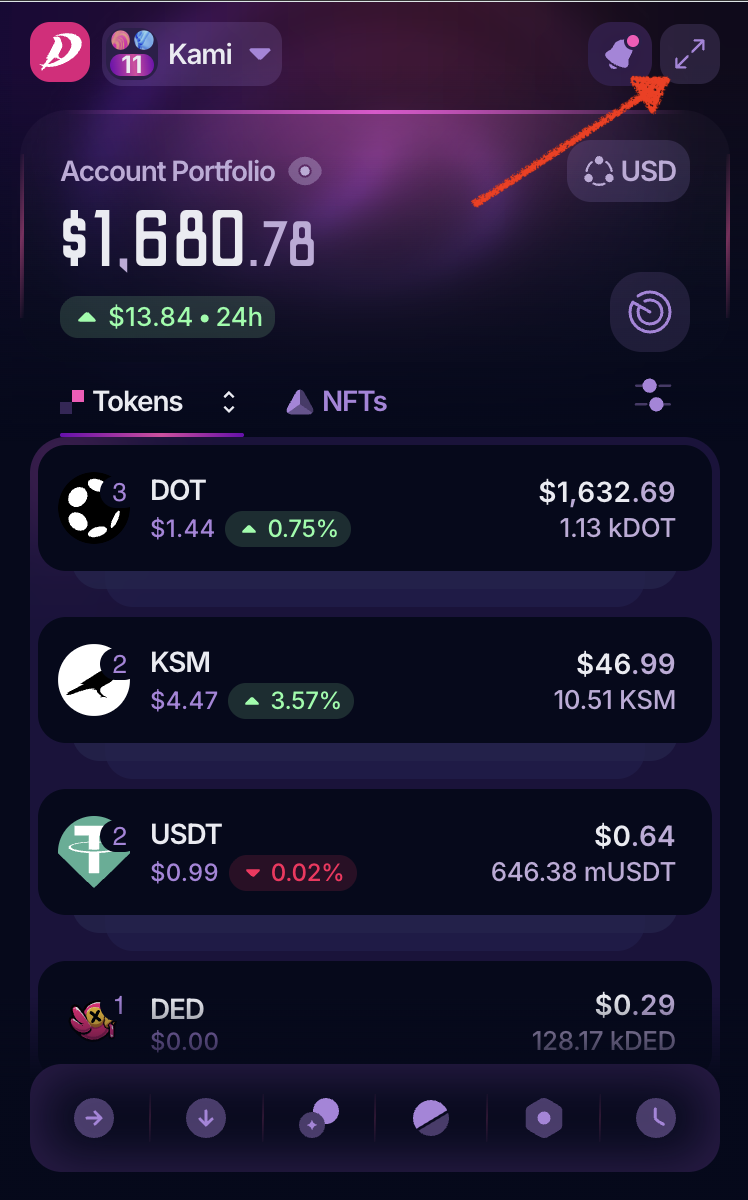Open the DOT token card
Screen dimensions: 748x1200
coord(375,509)
